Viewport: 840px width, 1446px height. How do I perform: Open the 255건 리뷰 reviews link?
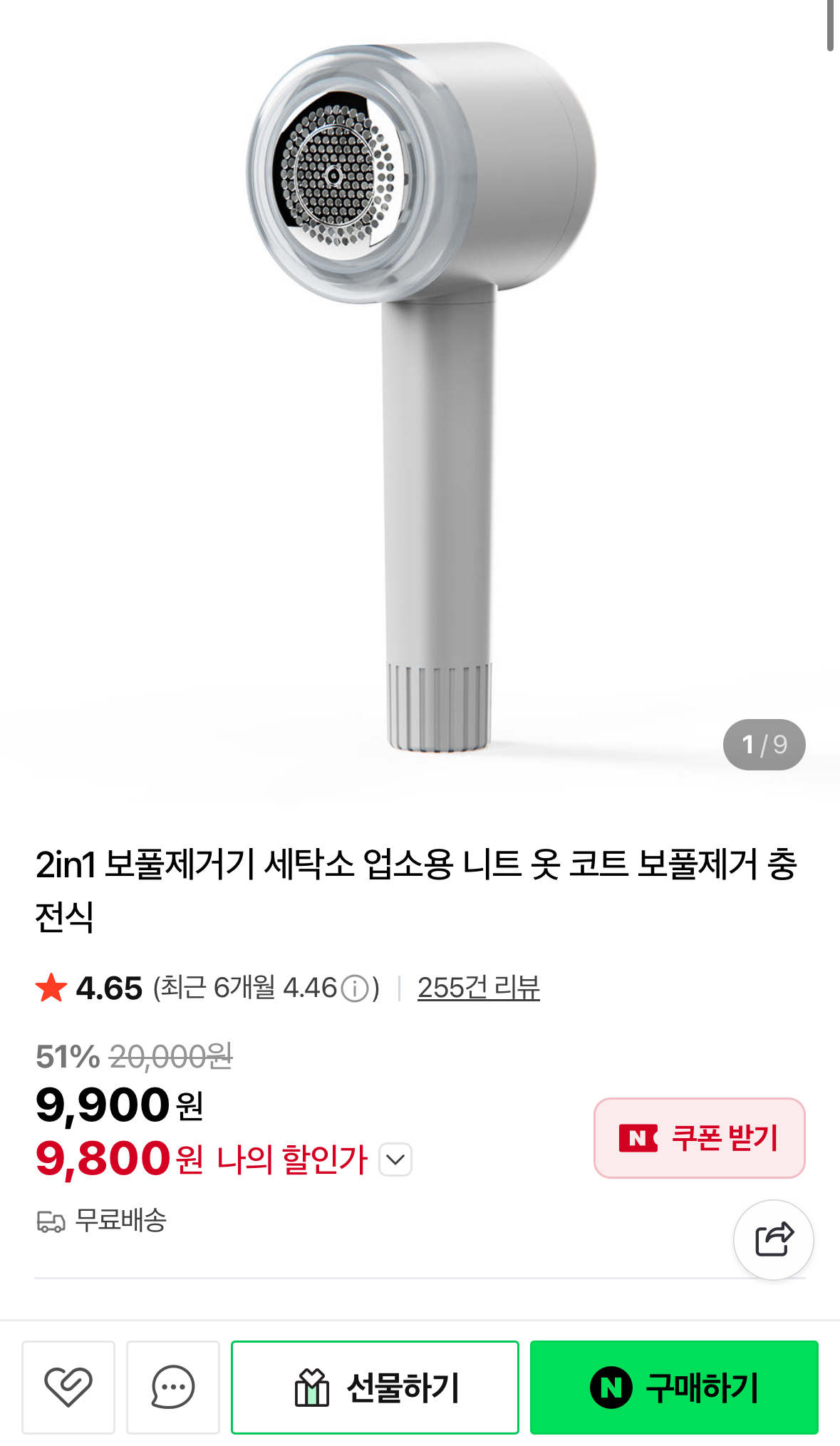point(478,988)
